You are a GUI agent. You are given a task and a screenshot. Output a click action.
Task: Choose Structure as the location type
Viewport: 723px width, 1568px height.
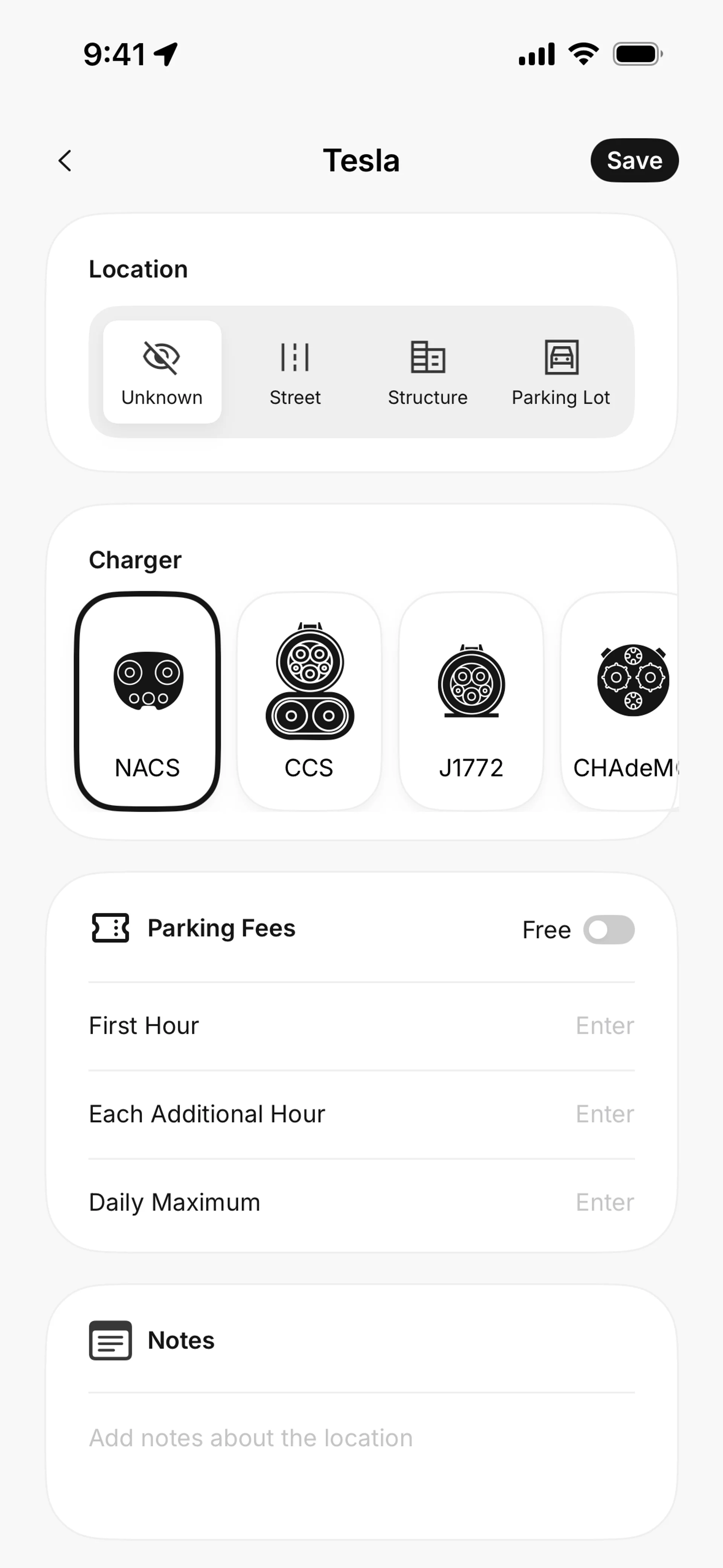(x=428, y=372)
